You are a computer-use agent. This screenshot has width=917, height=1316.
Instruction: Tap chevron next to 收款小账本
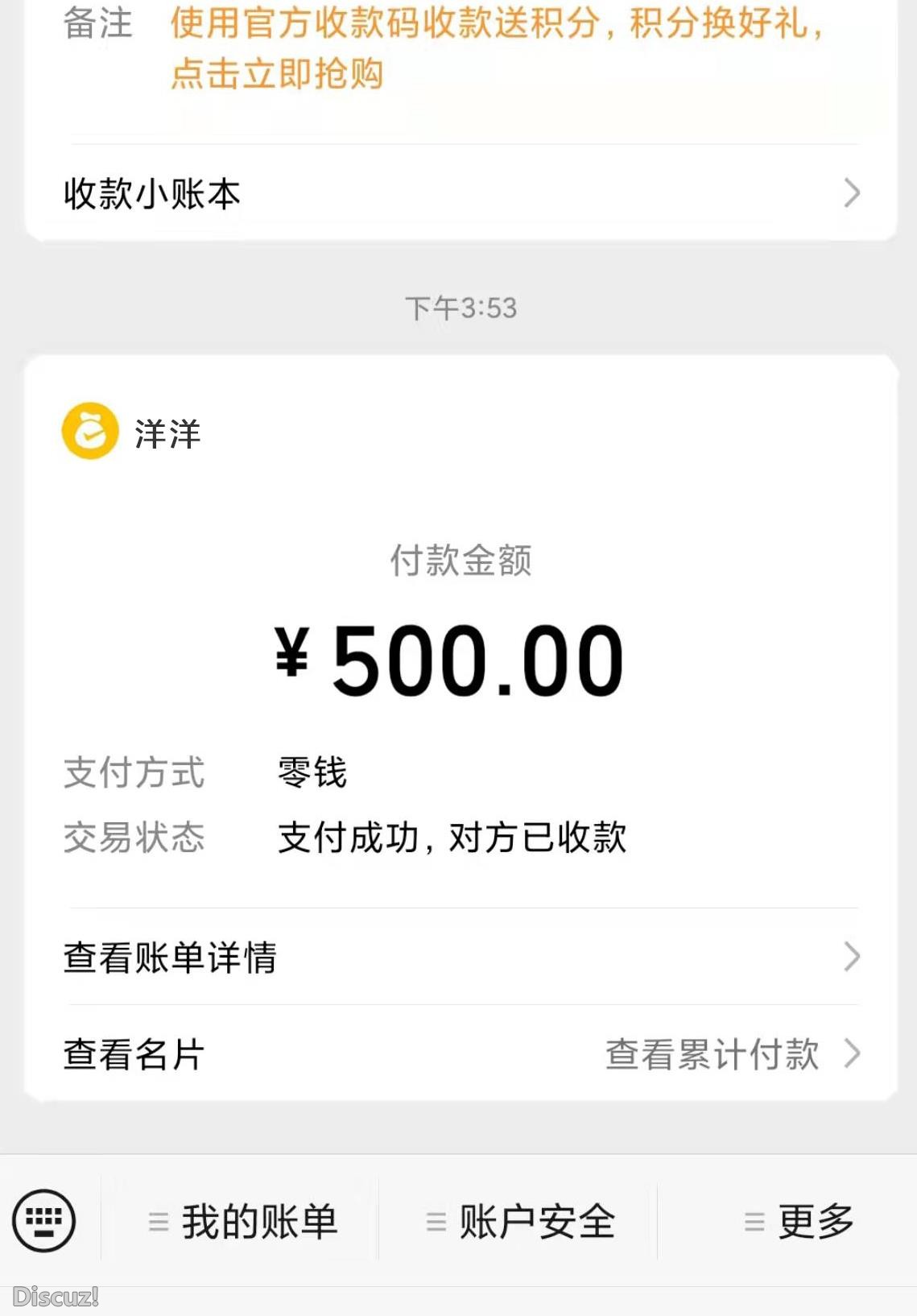click(x=853, y=193)
